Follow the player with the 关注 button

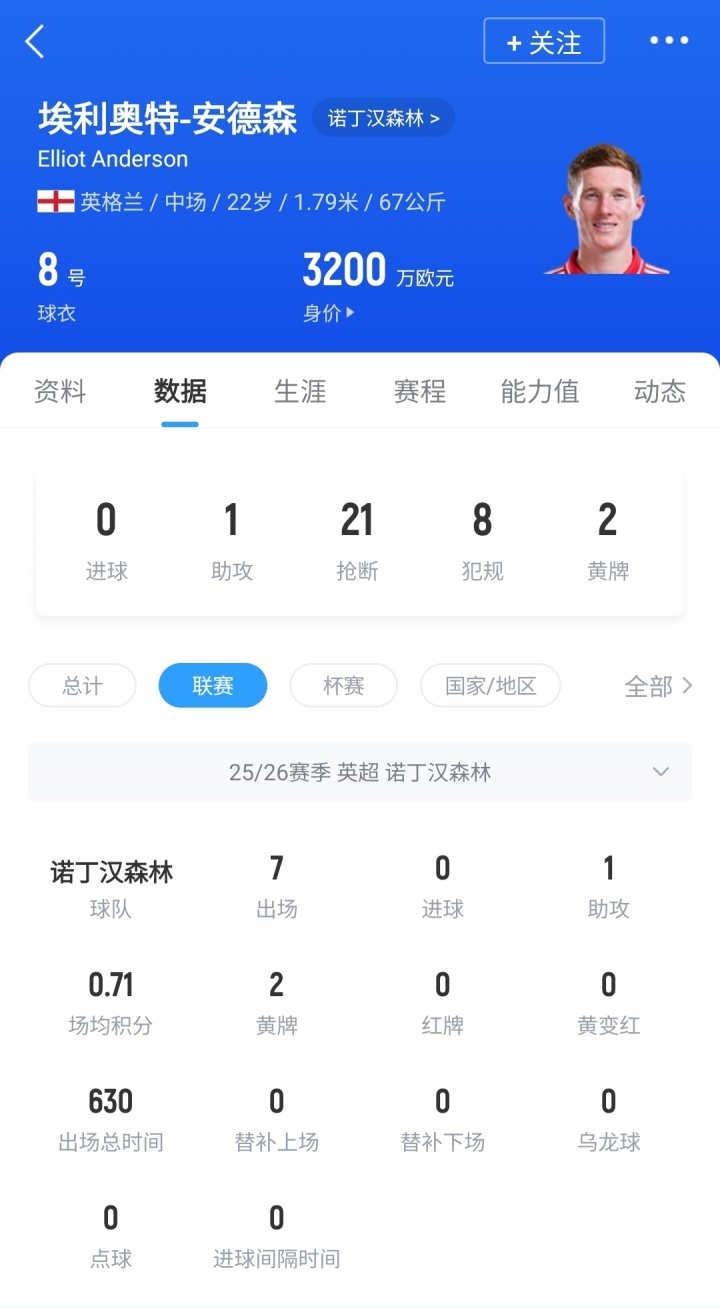544,42
